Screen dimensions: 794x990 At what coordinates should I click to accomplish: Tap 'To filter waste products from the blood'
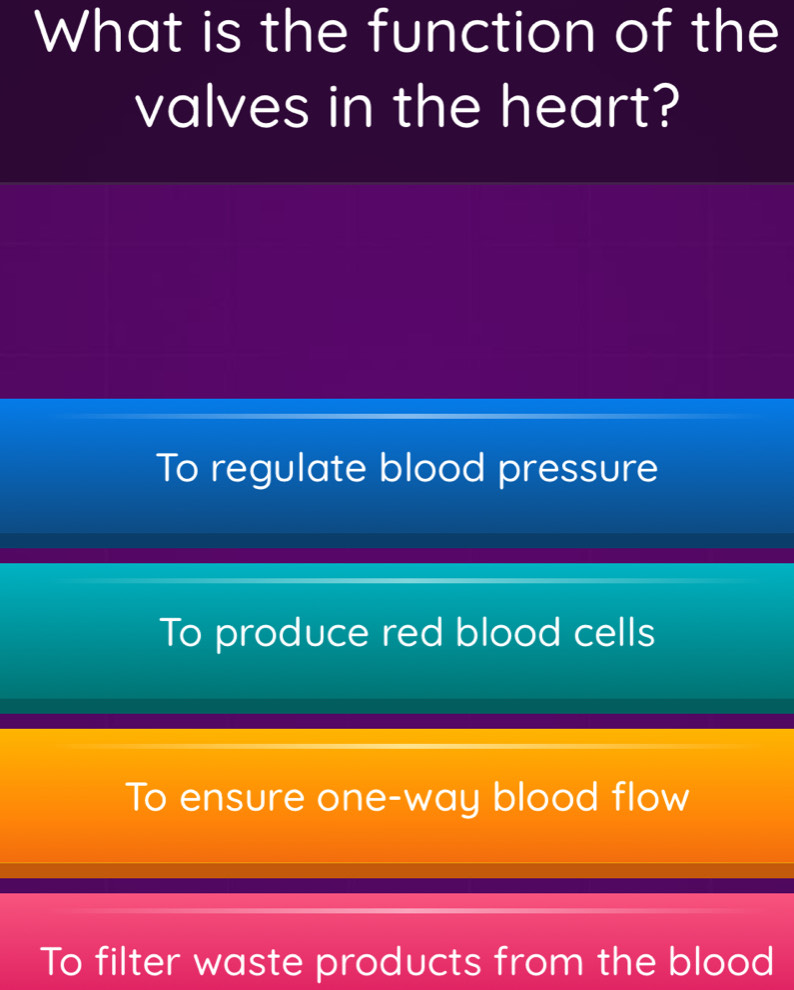[397, 961]
